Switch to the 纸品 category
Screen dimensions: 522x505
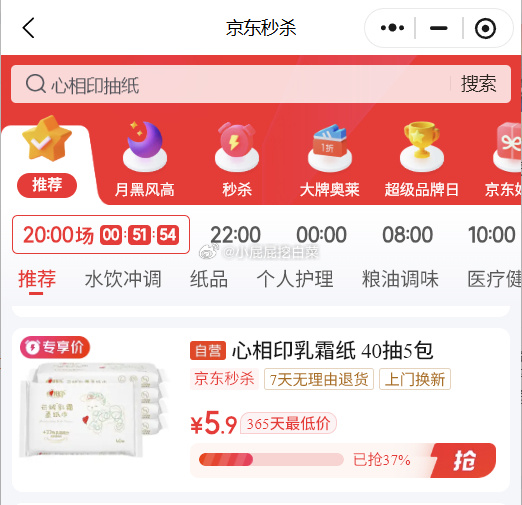click(x=209, y=279)
